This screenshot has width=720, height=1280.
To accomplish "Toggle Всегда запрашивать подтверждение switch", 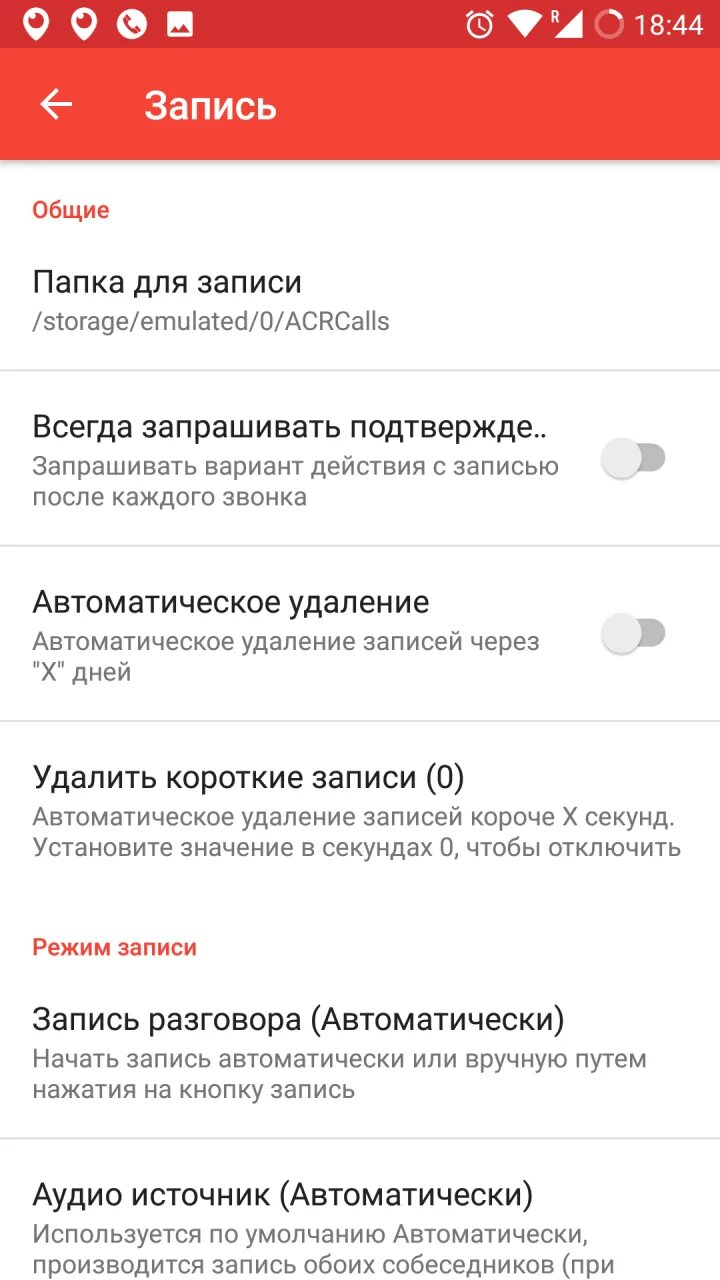I will pos(634,459).
